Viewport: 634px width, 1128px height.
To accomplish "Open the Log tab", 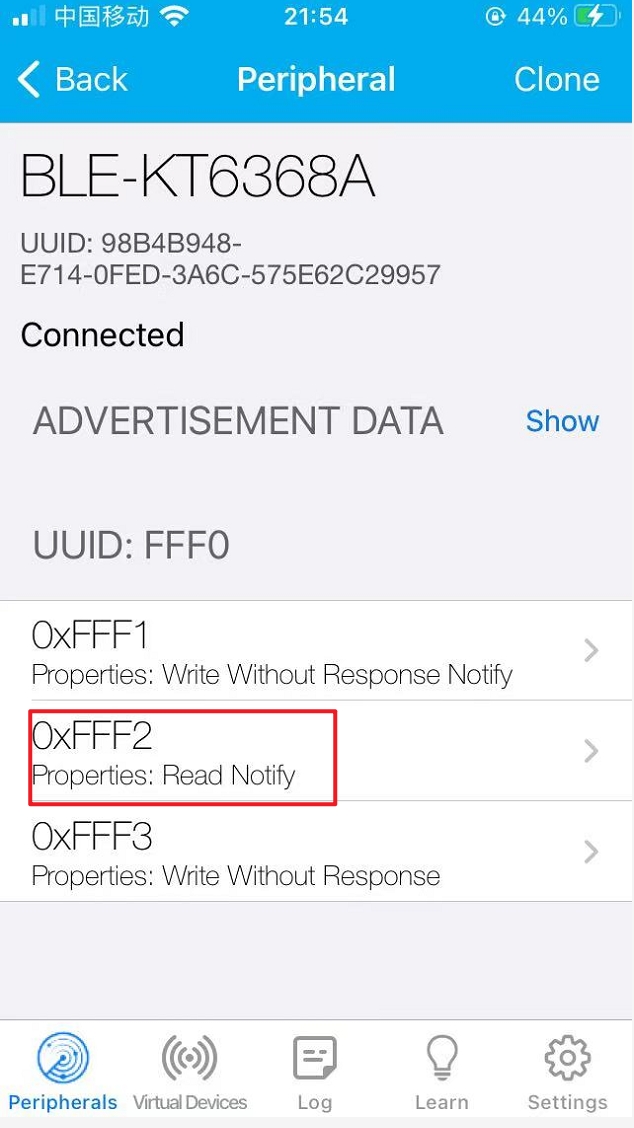I will 314,1074.
